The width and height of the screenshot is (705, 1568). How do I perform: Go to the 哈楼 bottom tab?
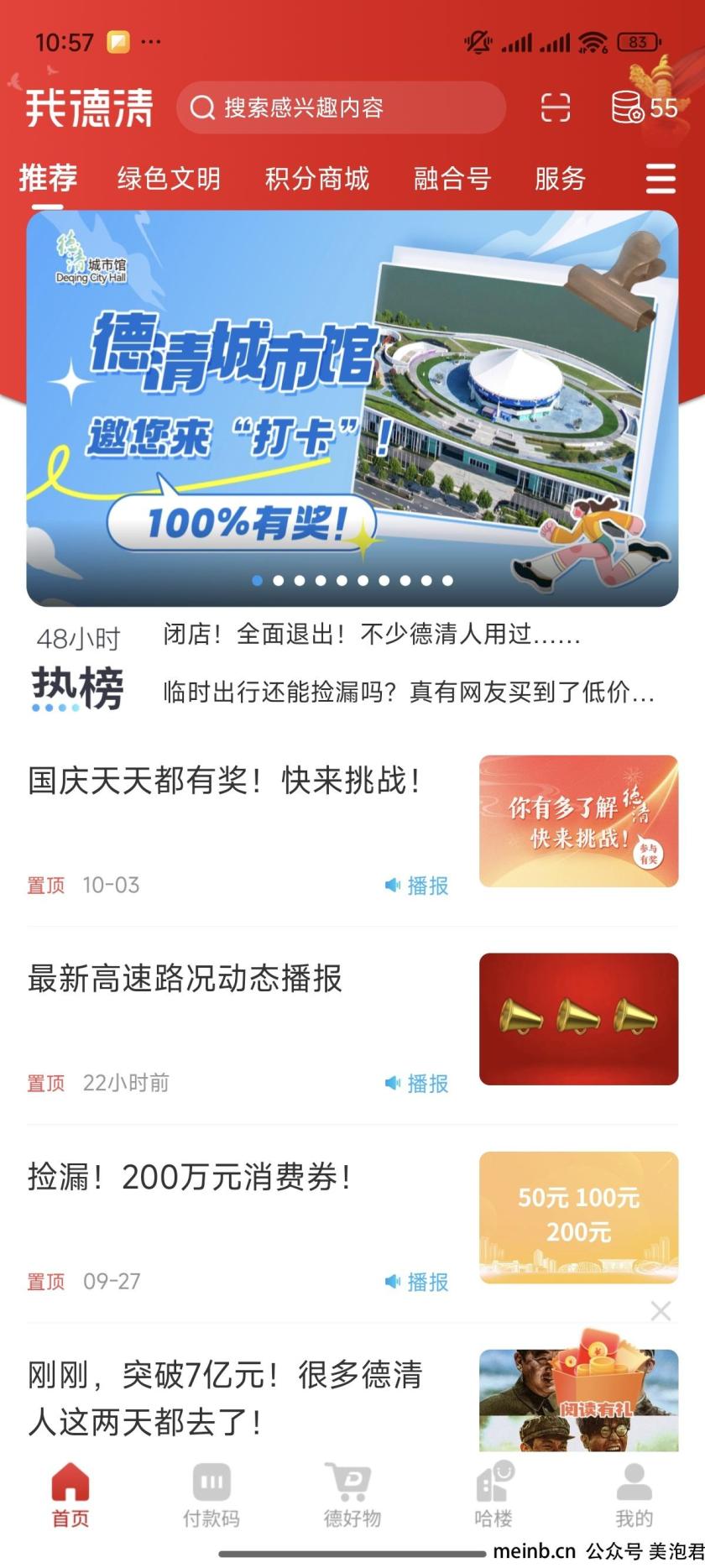[x=493, y=1494]
